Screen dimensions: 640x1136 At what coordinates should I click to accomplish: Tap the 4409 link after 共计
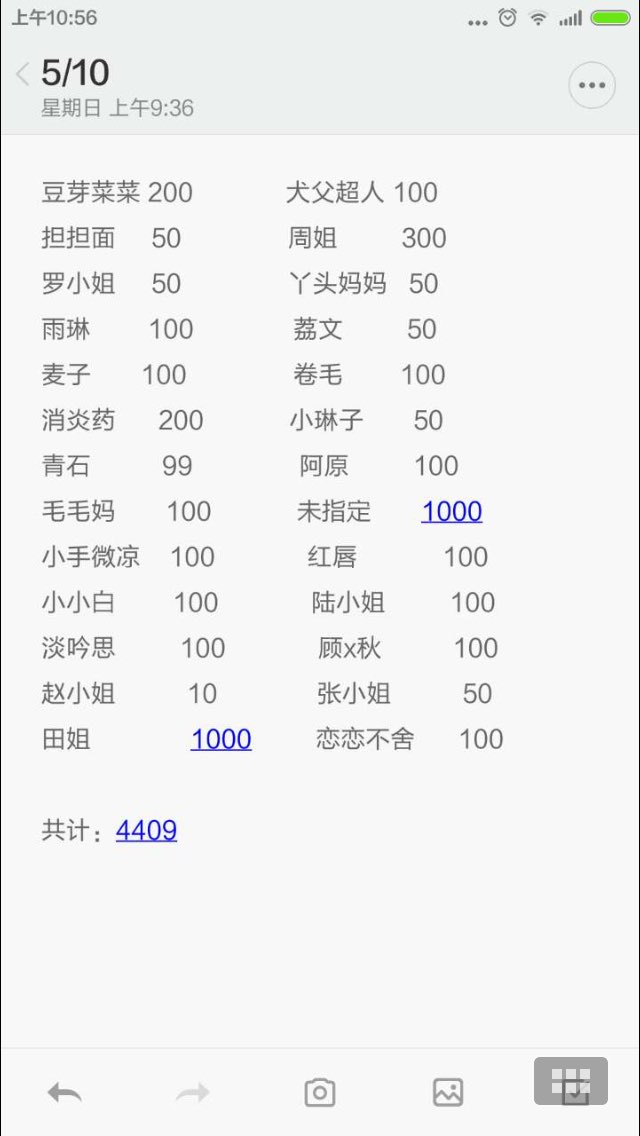click(146, 830)
